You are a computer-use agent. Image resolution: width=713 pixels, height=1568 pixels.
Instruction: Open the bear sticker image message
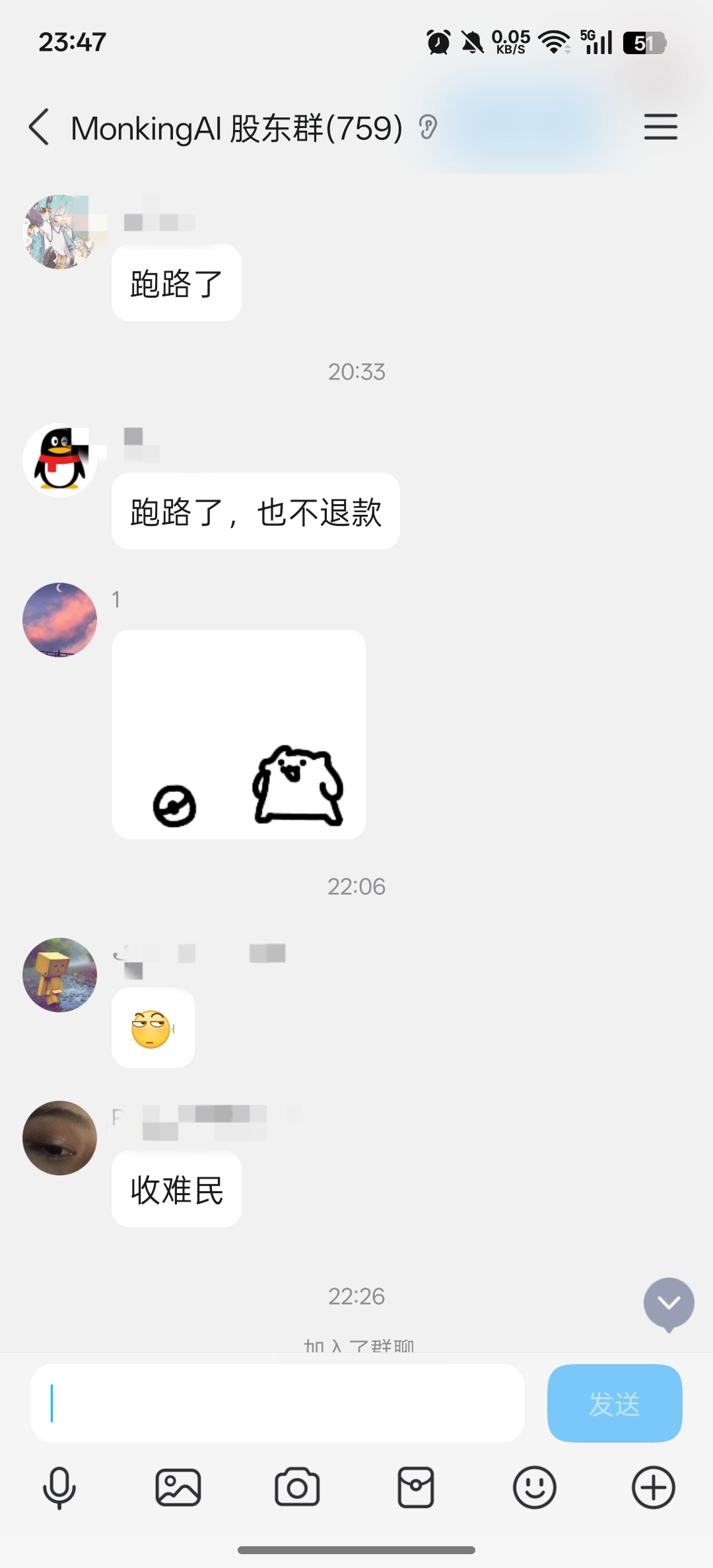click(238, 735)
